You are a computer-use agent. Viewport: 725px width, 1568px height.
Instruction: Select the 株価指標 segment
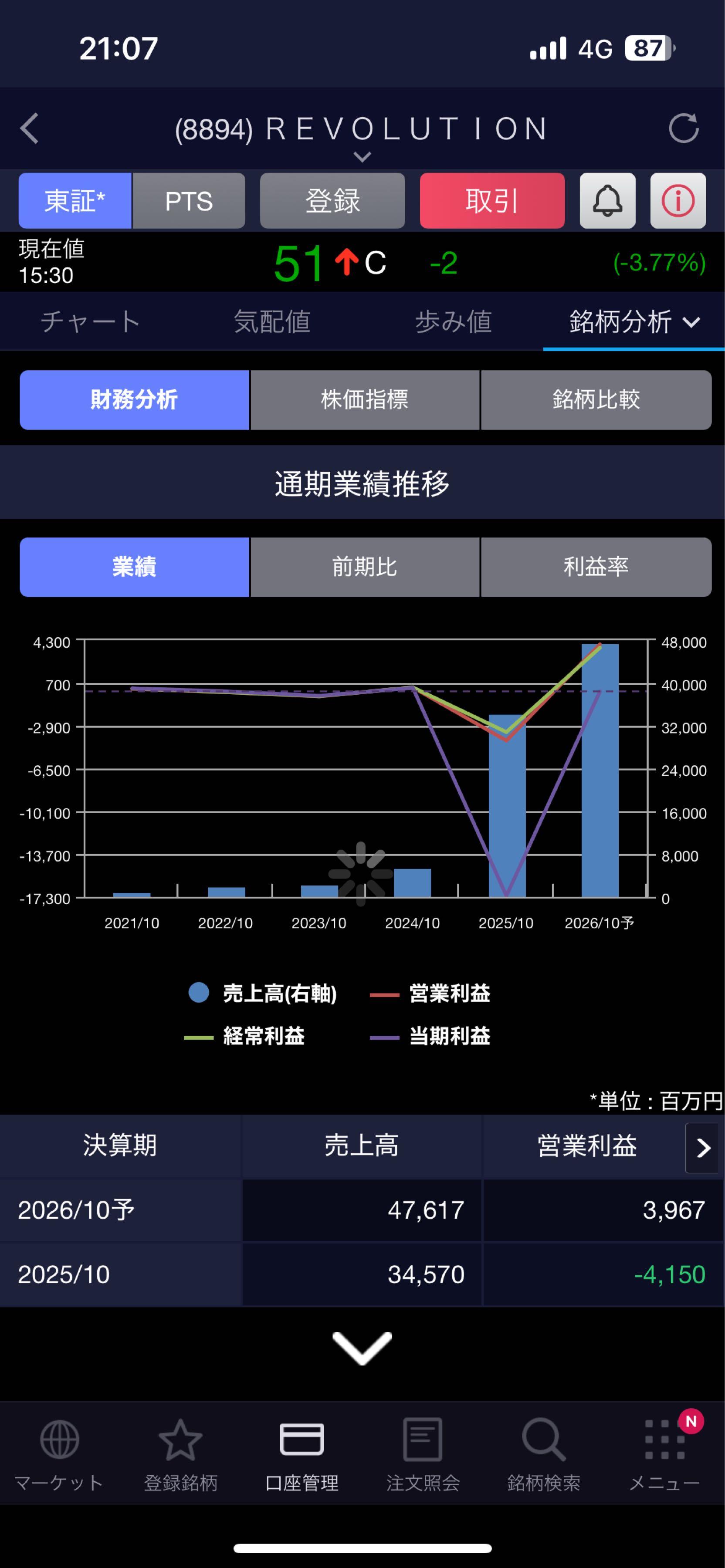tap(365, 400)
